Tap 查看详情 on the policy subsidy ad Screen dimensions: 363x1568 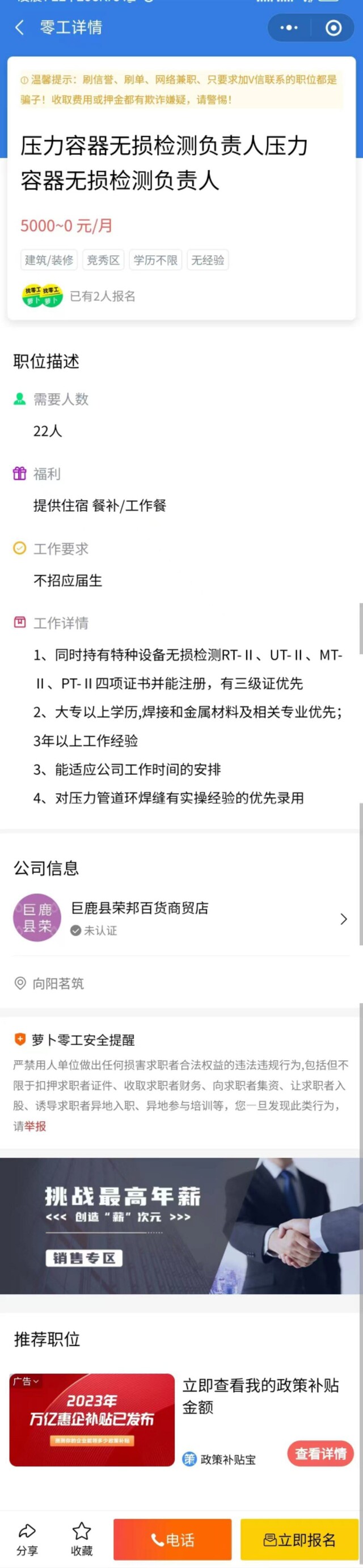pos(320,1453)
